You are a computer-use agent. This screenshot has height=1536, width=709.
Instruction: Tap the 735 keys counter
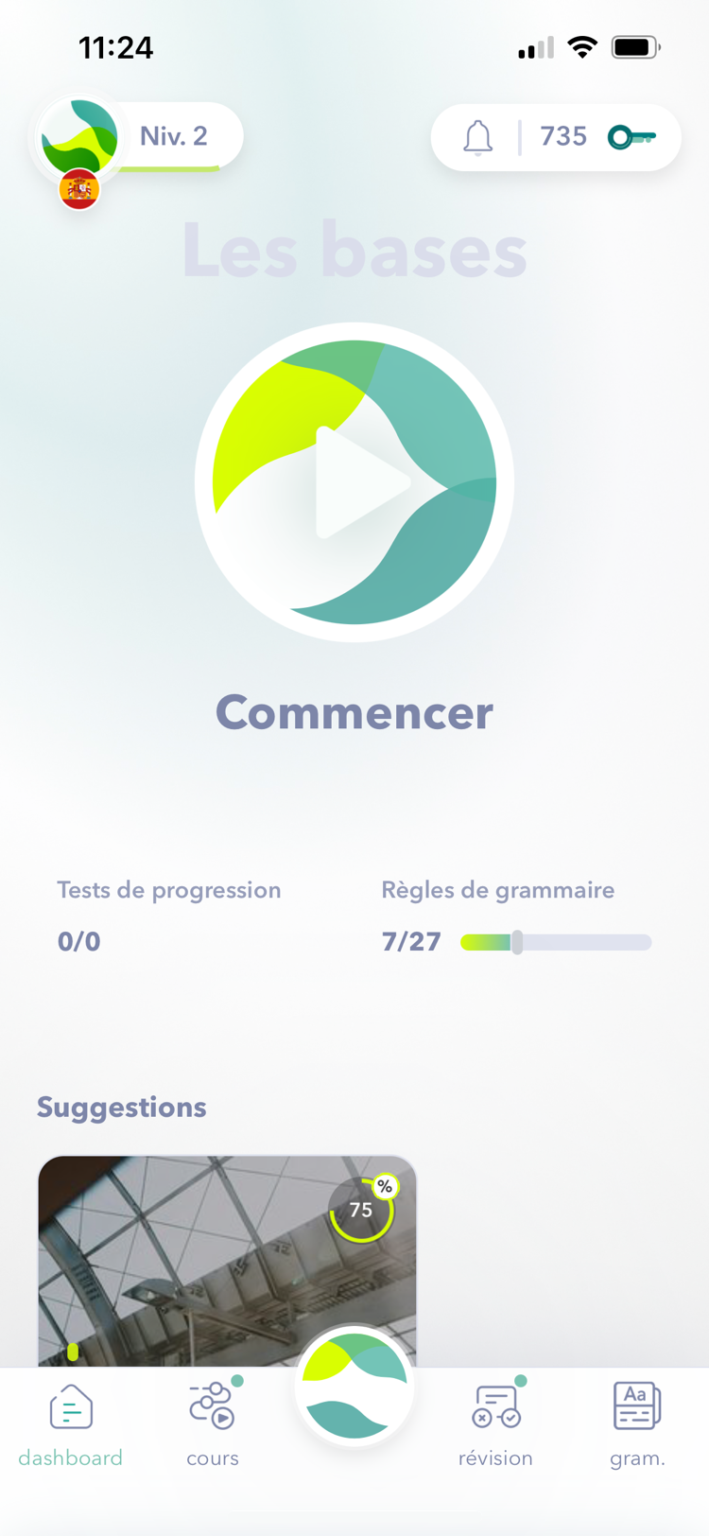[x=598, y=137]
